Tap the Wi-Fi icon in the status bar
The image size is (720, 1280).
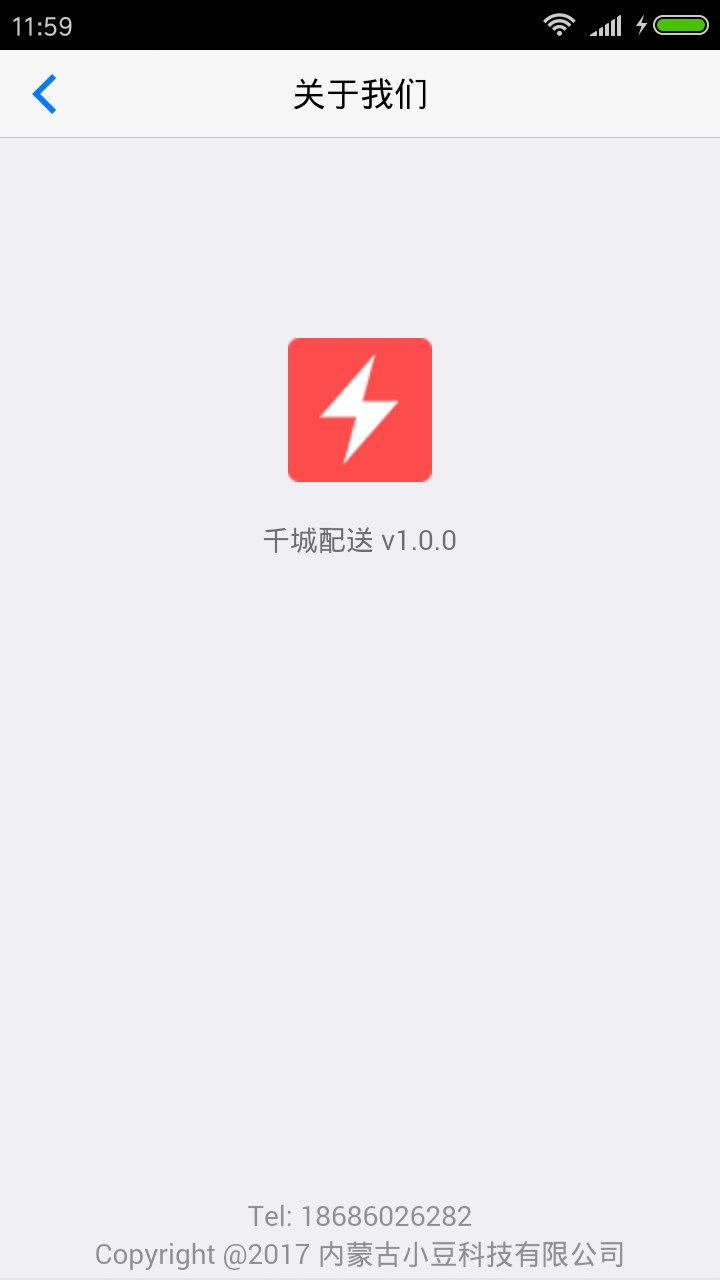pyautogui.click(x=560, y=23)
